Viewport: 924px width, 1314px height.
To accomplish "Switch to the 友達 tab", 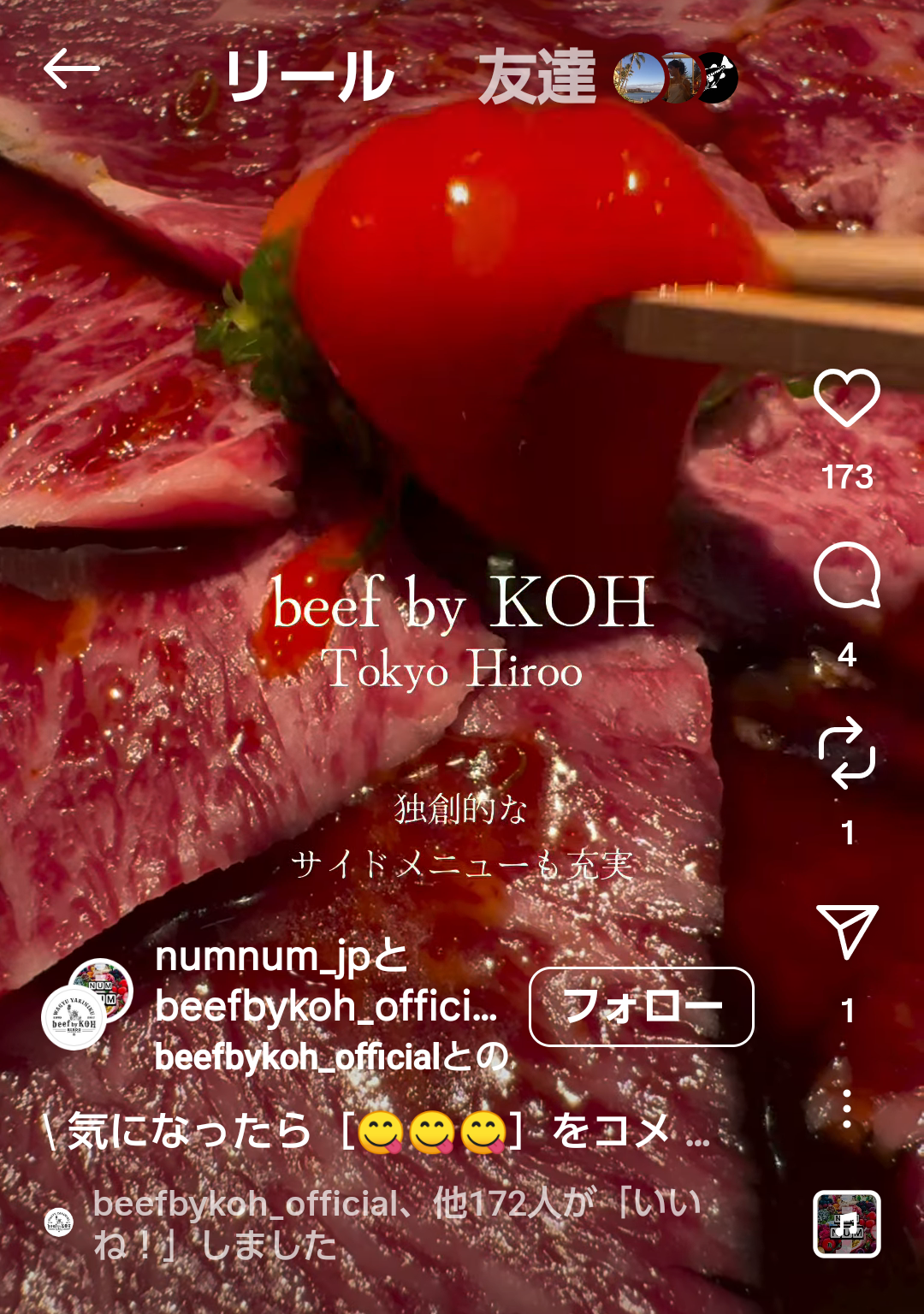I will pyautogui.click(x=537, y=77).
